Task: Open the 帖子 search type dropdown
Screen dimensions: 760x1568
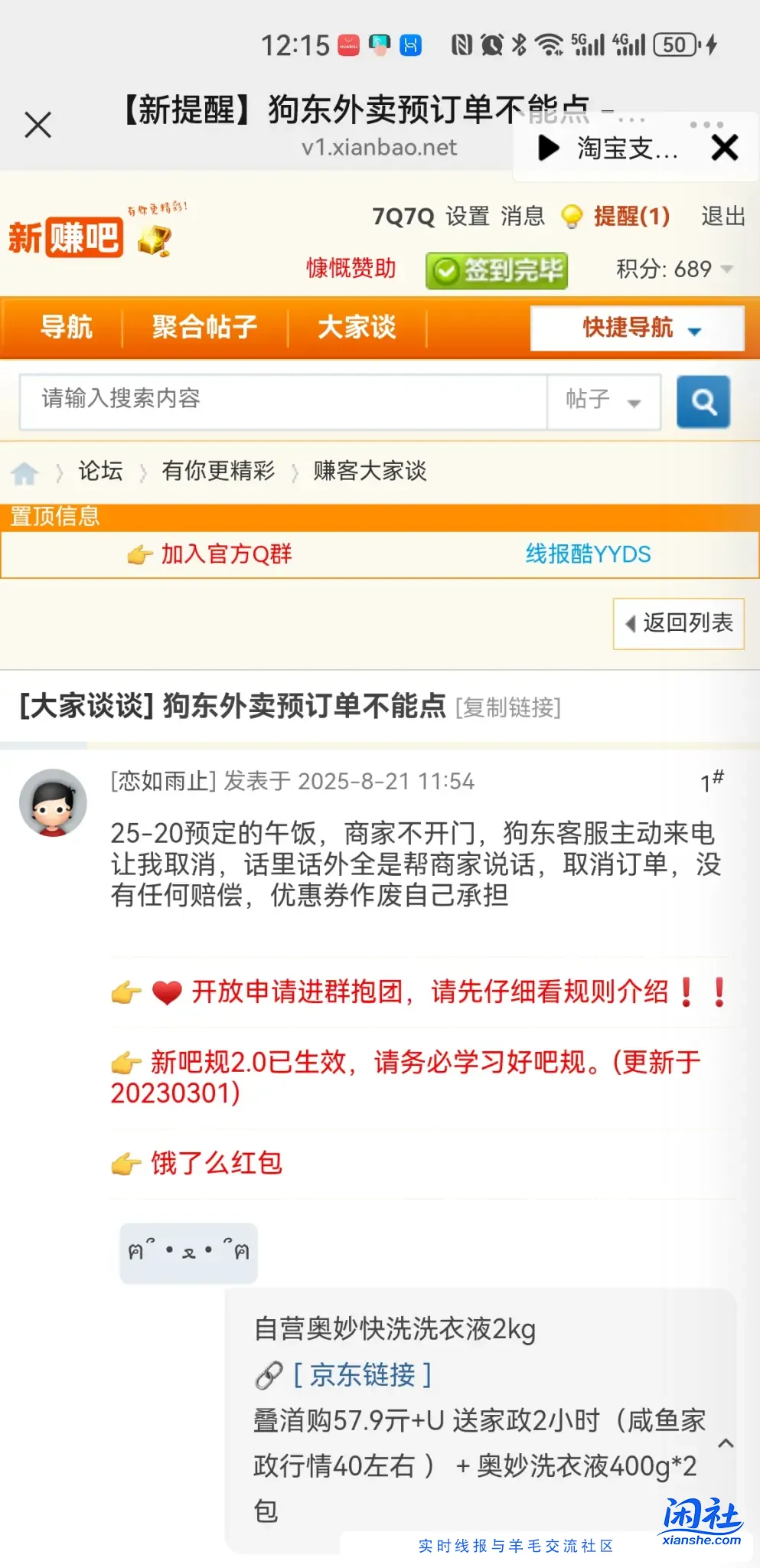Action: click(x=604, y=401)
